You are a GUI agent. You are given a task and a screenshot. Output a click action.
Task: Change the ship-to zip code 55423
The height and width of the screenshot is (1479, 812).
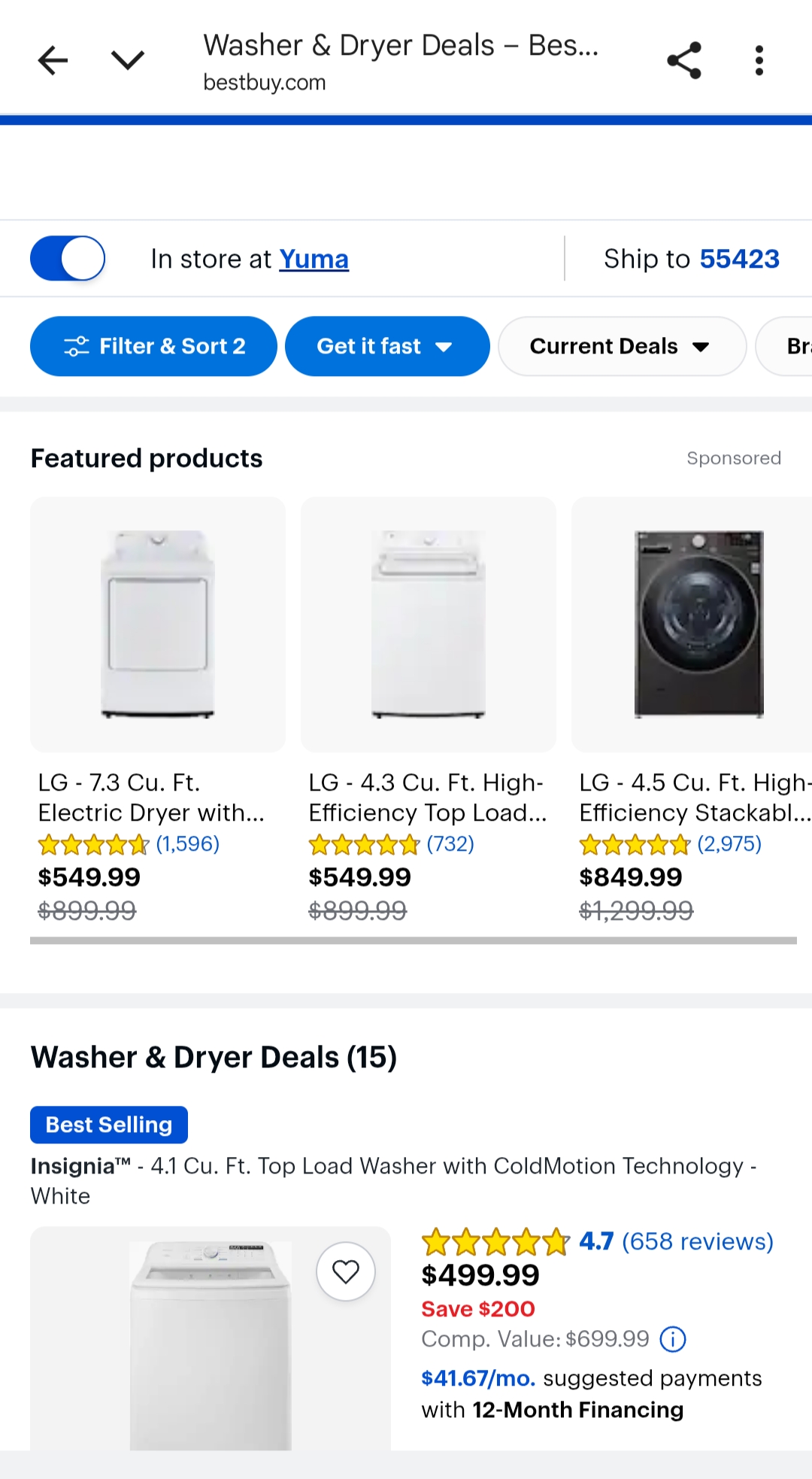[x=739, y=259]
